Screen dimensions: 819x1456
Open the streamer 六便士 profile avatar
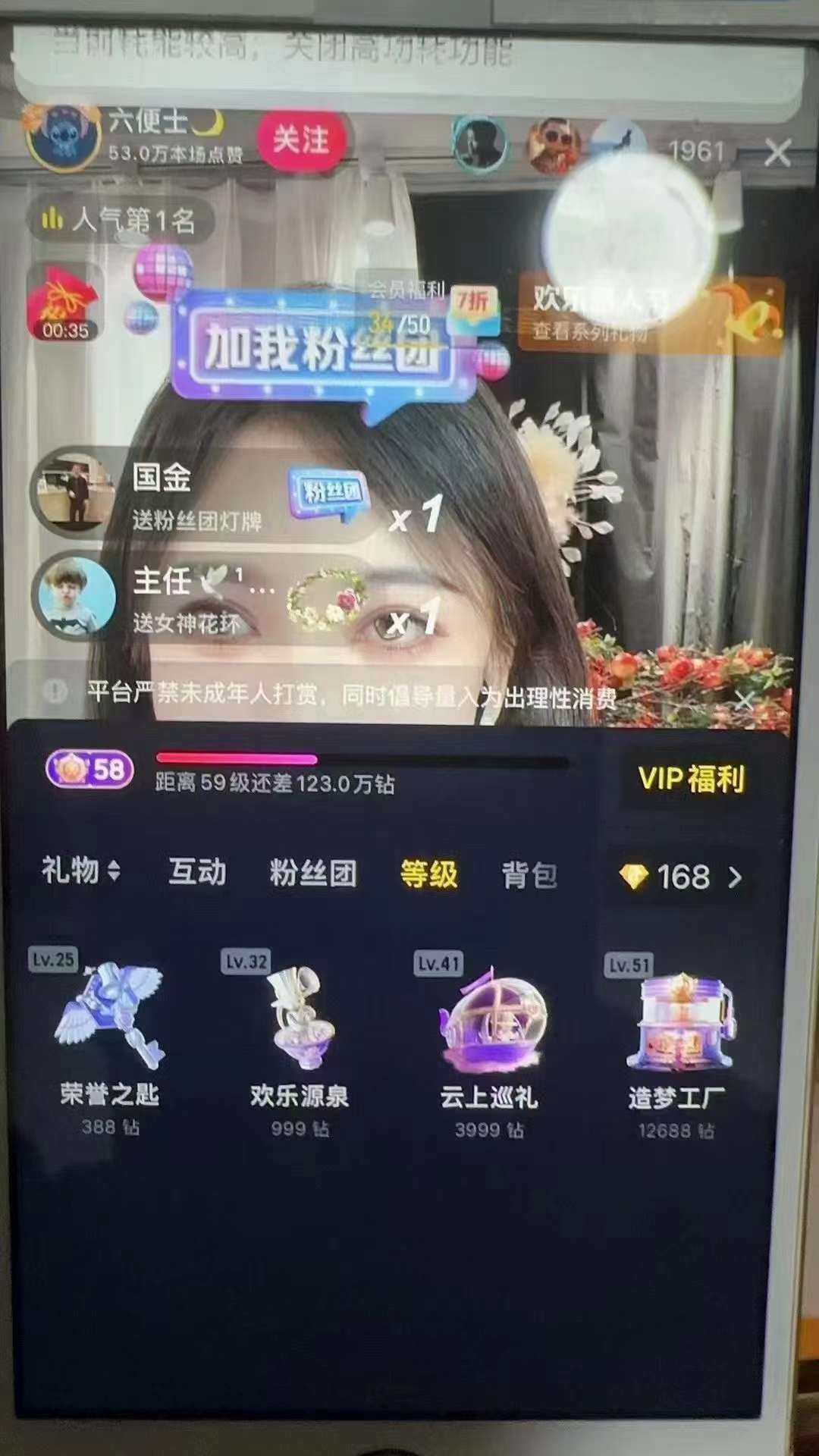[x=63, y=138]
